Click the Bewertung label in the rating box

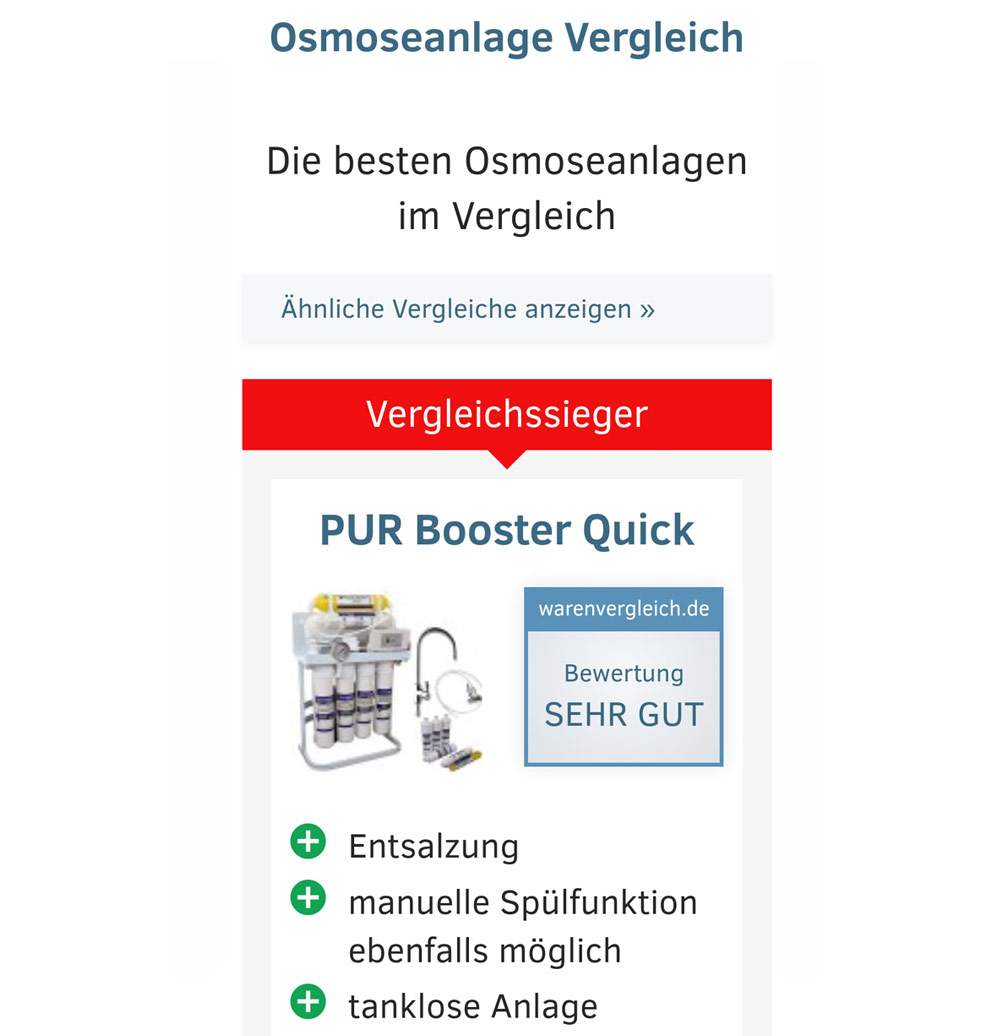pos(624,673)
